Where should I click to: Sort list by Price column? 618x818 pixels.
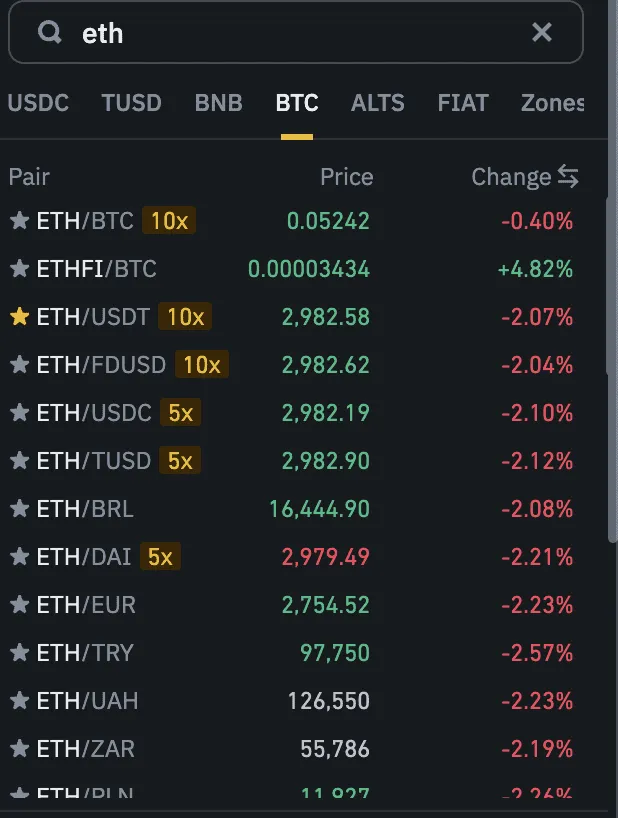coord(346,177)
